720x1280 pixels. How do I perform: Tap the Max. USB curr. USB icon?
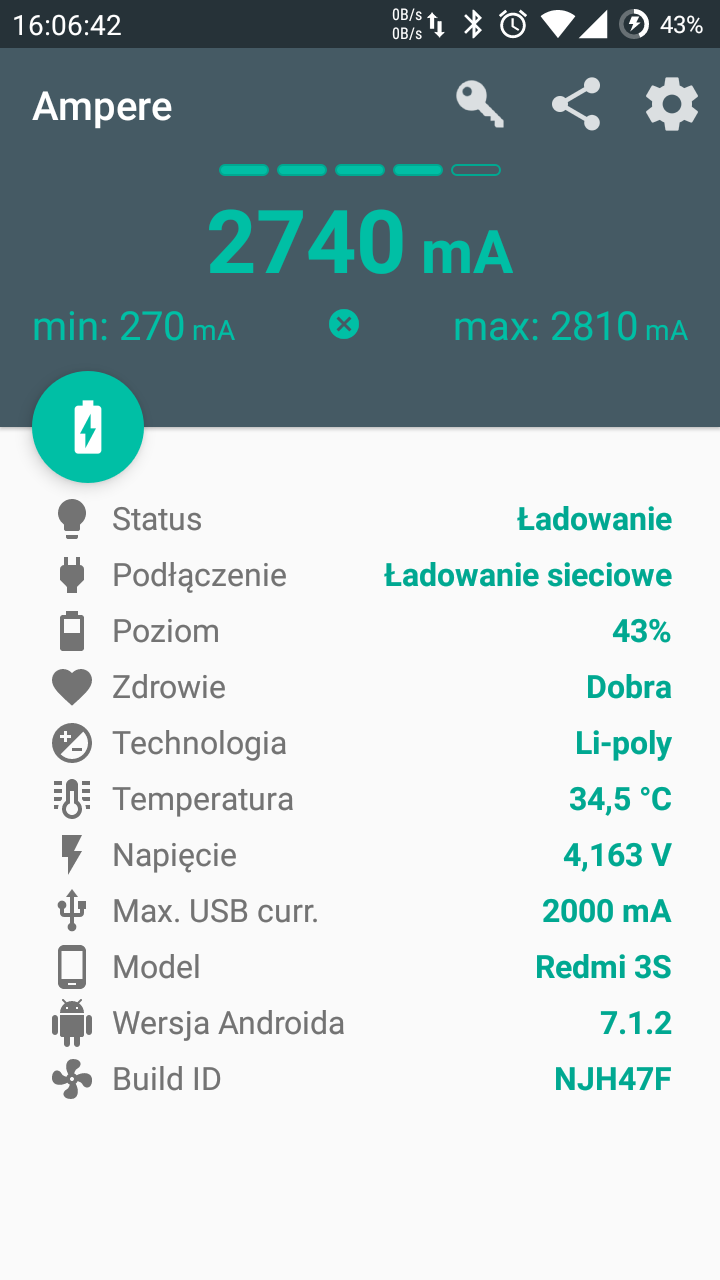(x=71, y=910)
